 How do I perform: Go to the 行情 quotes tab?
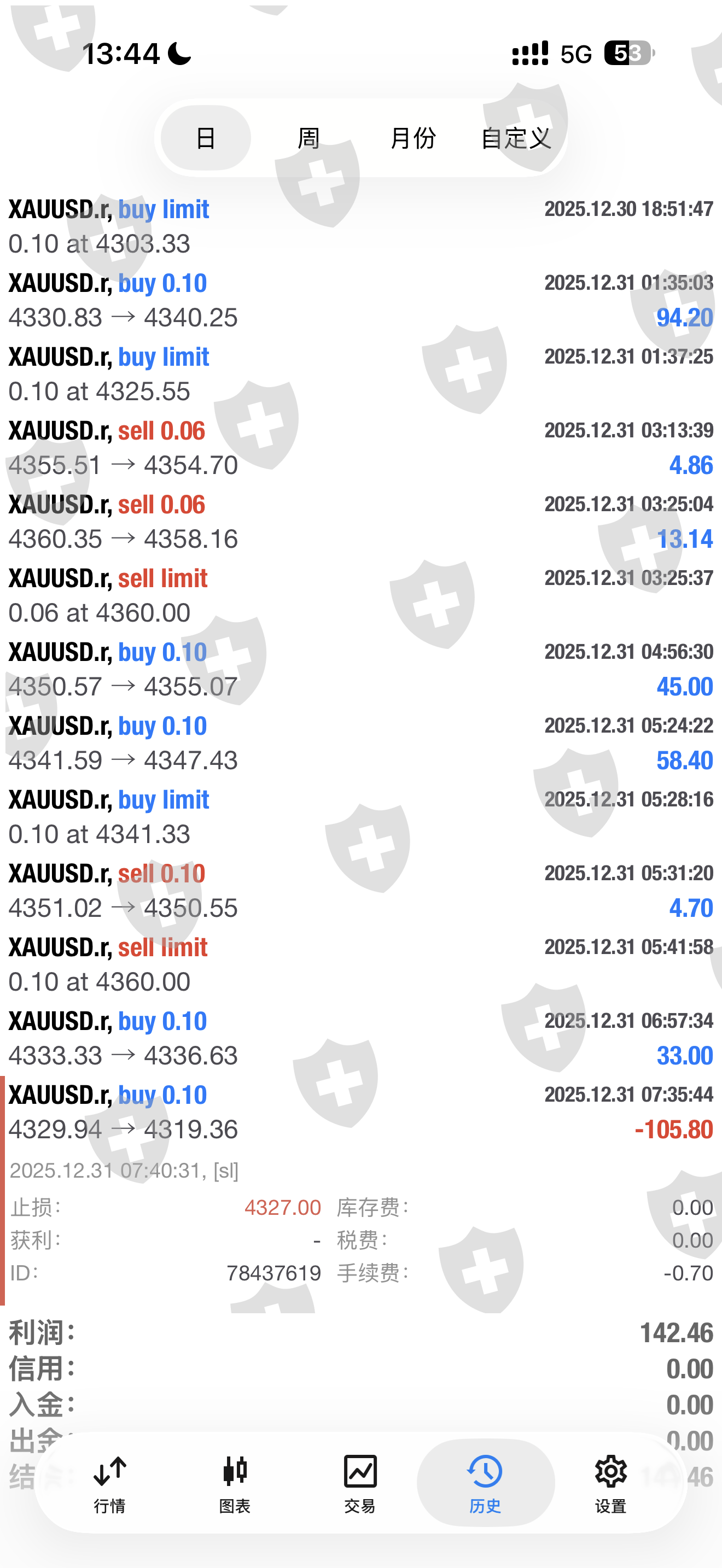pyautogui.click(x=109, y=1483)
